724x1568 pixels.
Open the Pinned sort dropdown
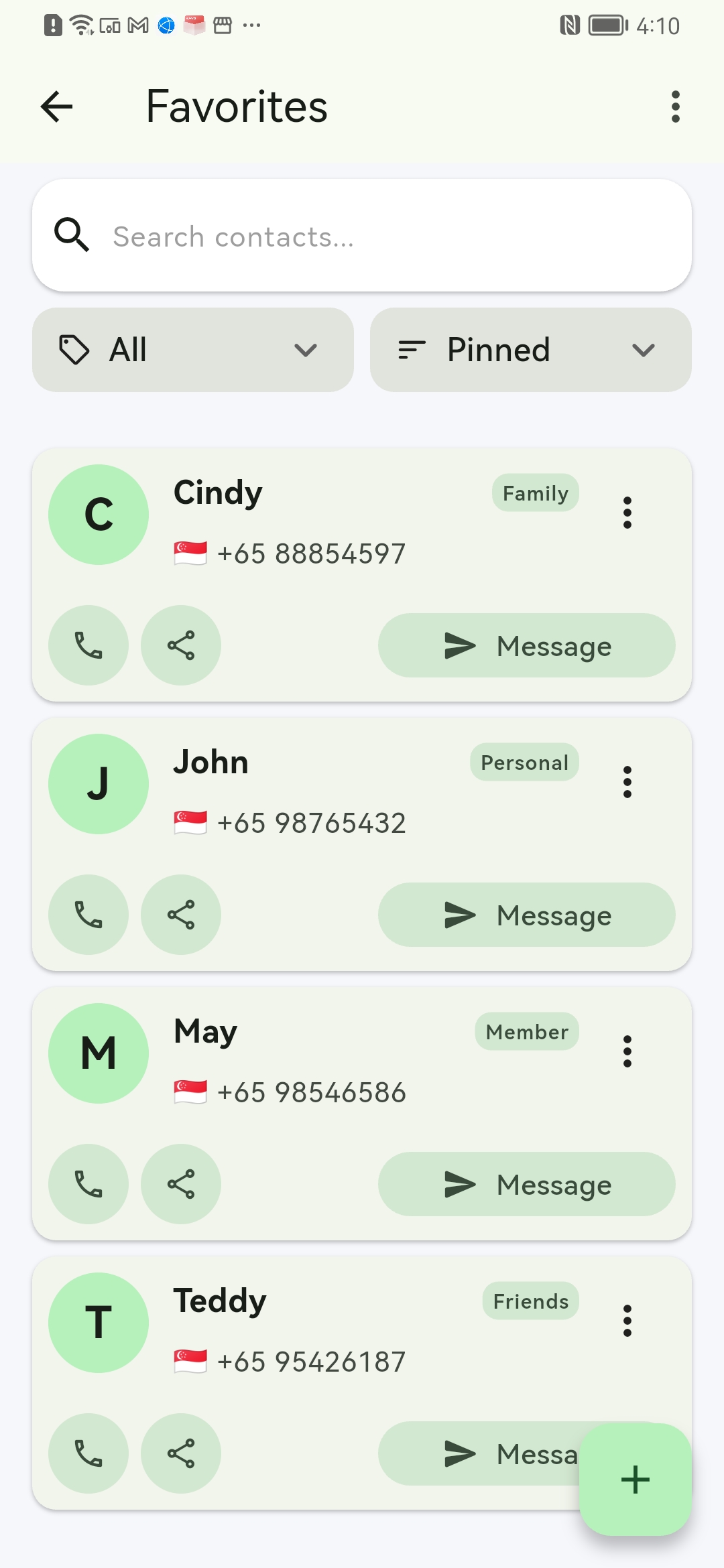pos(531,350)
